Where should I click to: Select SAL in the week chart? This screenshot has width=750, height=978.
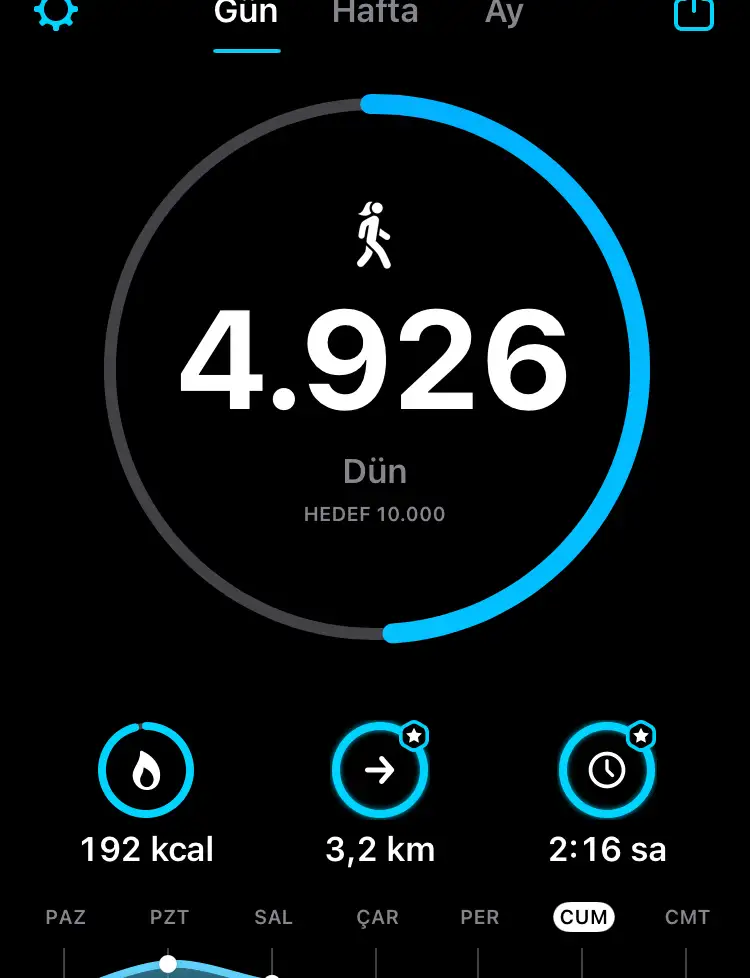(x=273, y=917)
